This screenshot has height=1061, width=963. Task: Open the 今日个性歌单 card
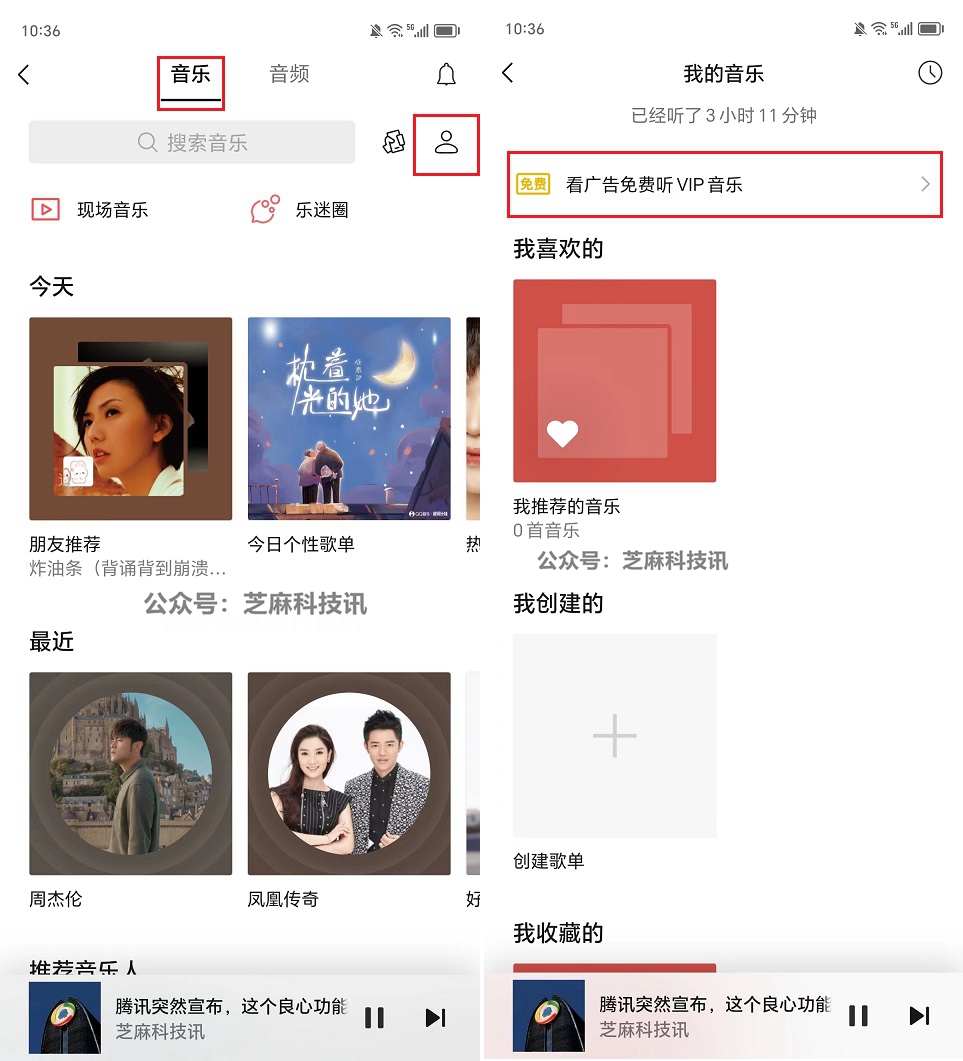point(349,419)
